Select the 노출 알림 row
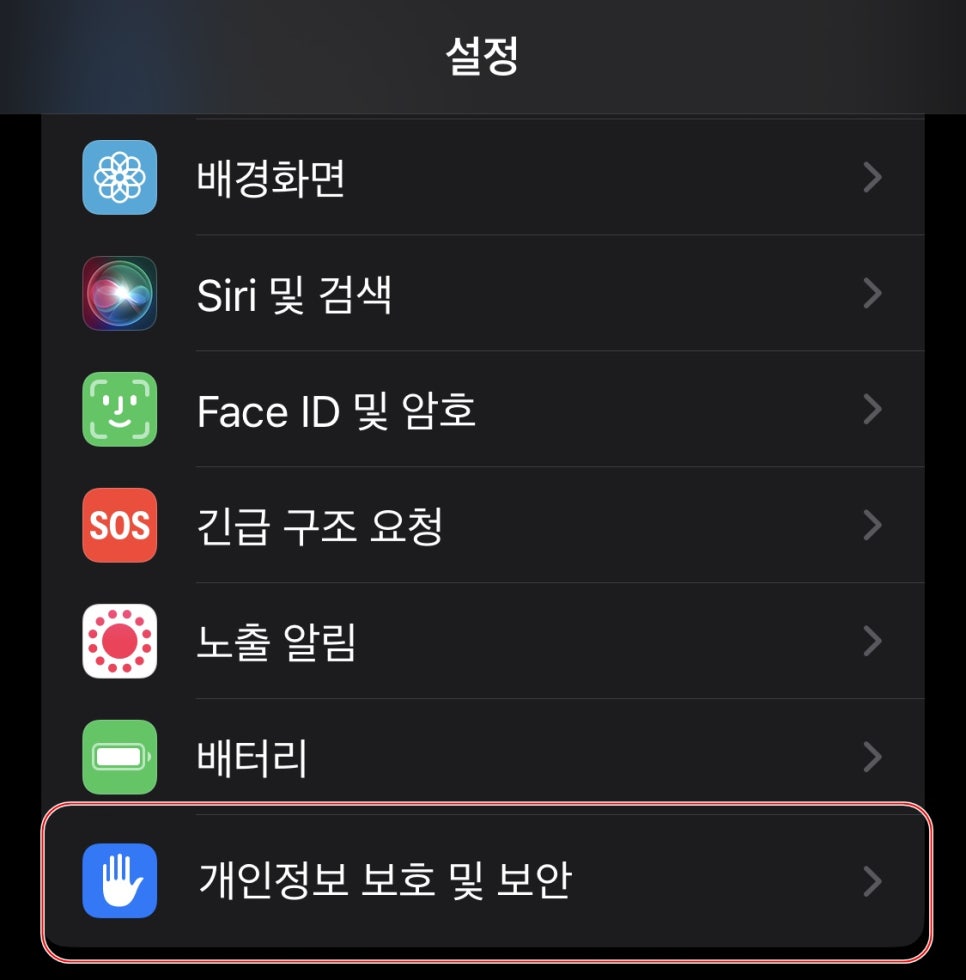966x980 pixels. tap(483, 642)
